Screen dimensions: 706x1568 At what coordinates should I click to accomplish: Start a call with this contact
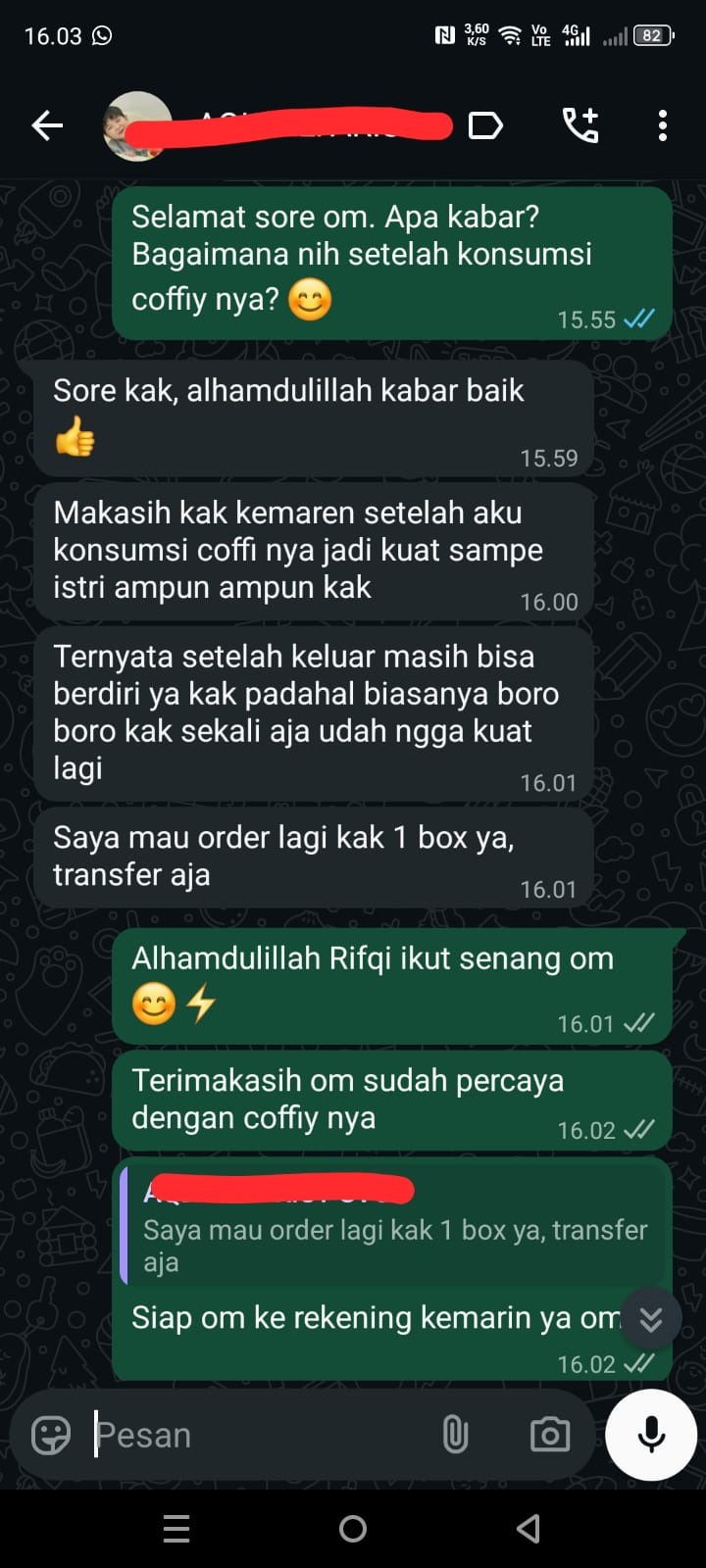[x=580, y=125]
